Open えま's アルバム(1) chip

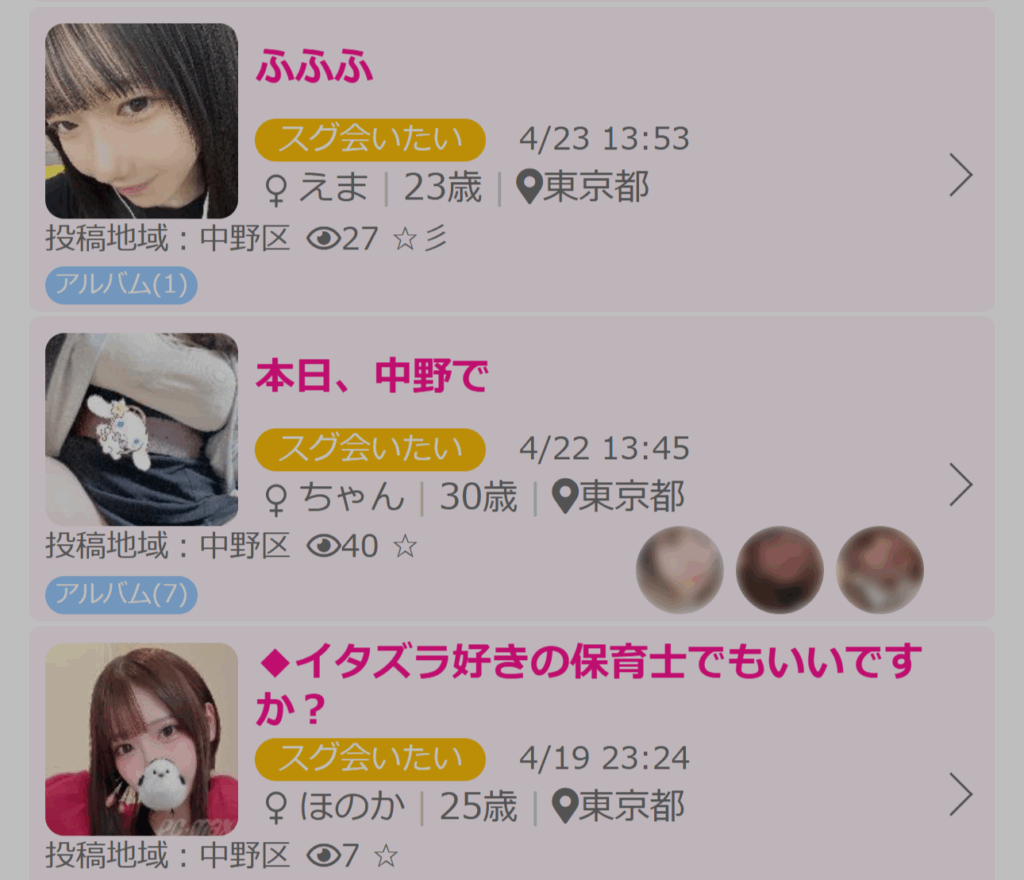(x=121, y=285)
